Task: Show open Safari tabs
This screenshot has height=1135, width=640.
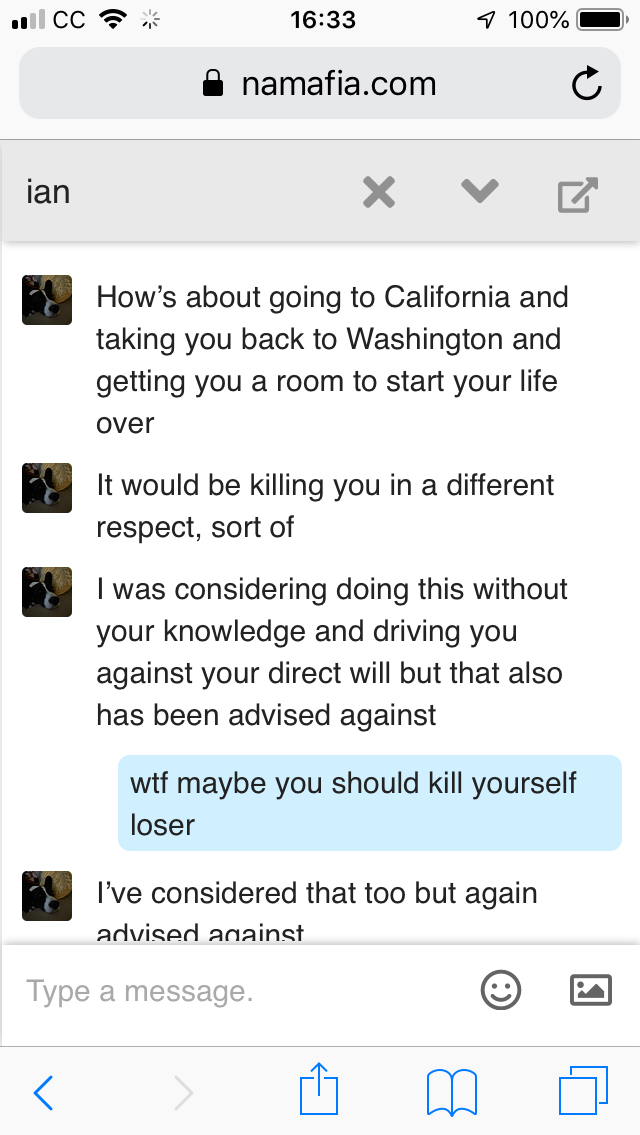Action: [583, 1091]
